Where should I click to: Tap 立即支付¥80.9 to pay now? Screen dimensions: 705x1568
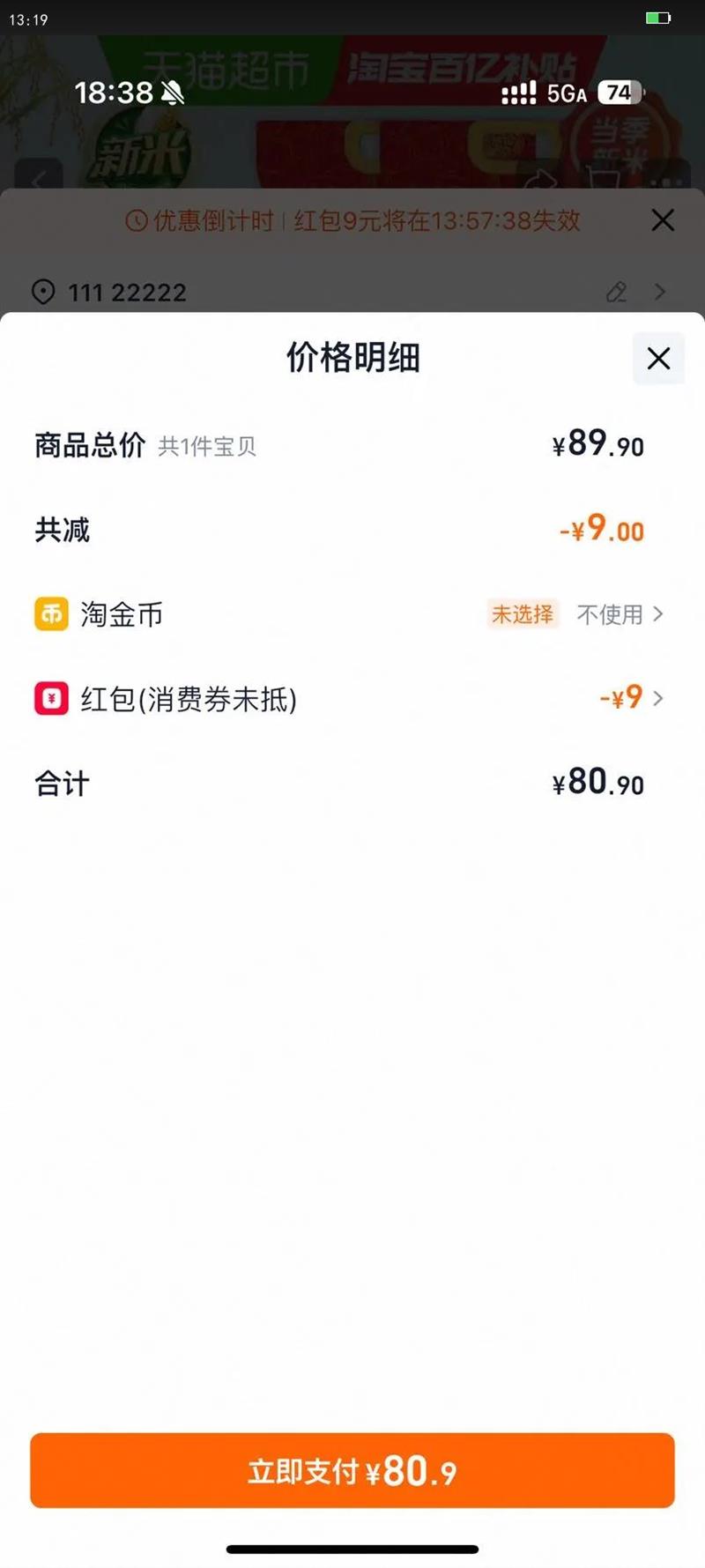tap(352, 1470)
